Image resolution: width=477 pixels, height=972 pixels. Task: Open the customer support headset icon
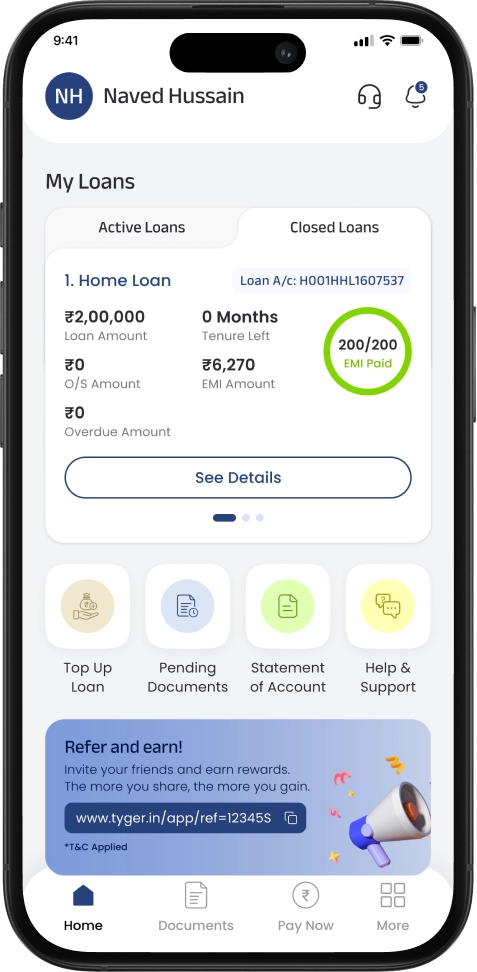(x=369, y=96)
